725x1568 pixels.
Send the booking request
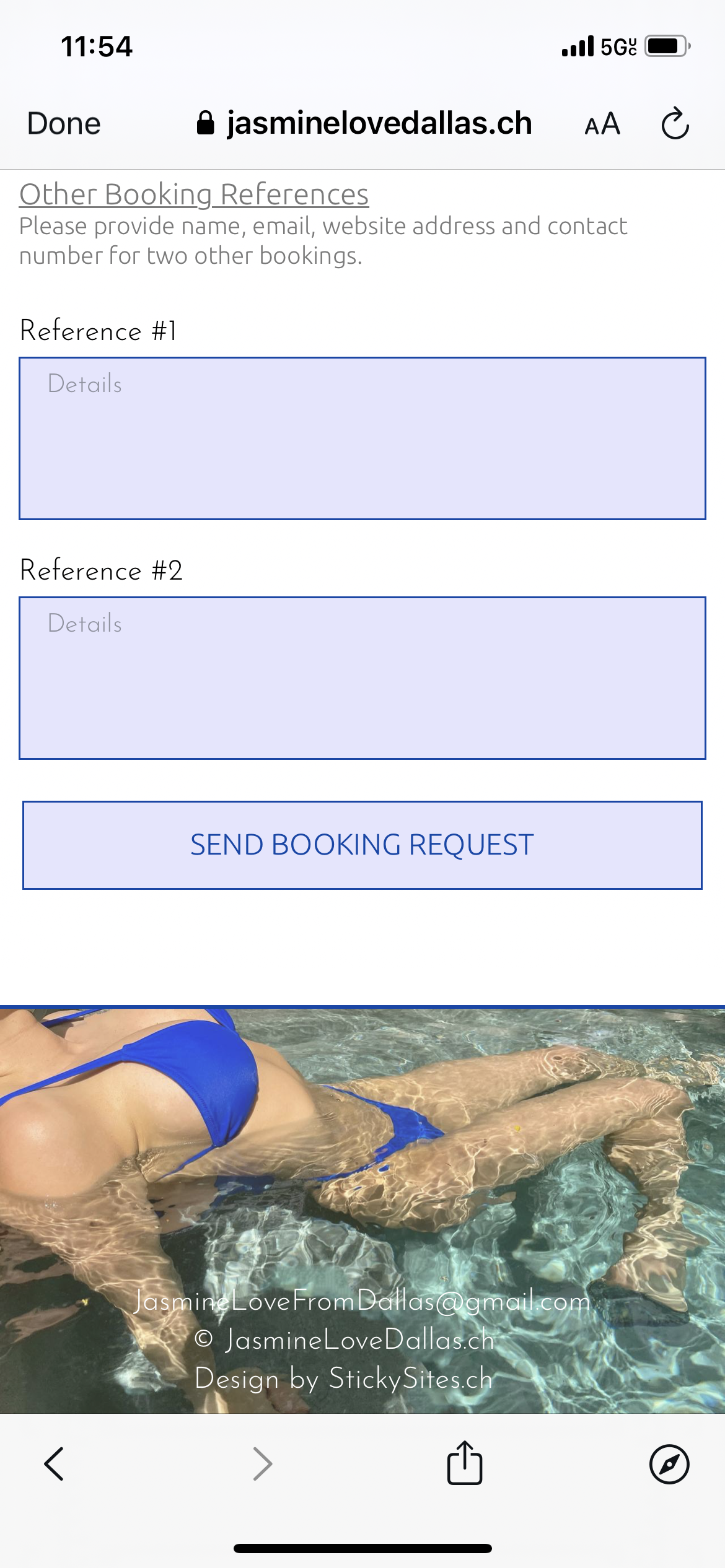[362, 845]
